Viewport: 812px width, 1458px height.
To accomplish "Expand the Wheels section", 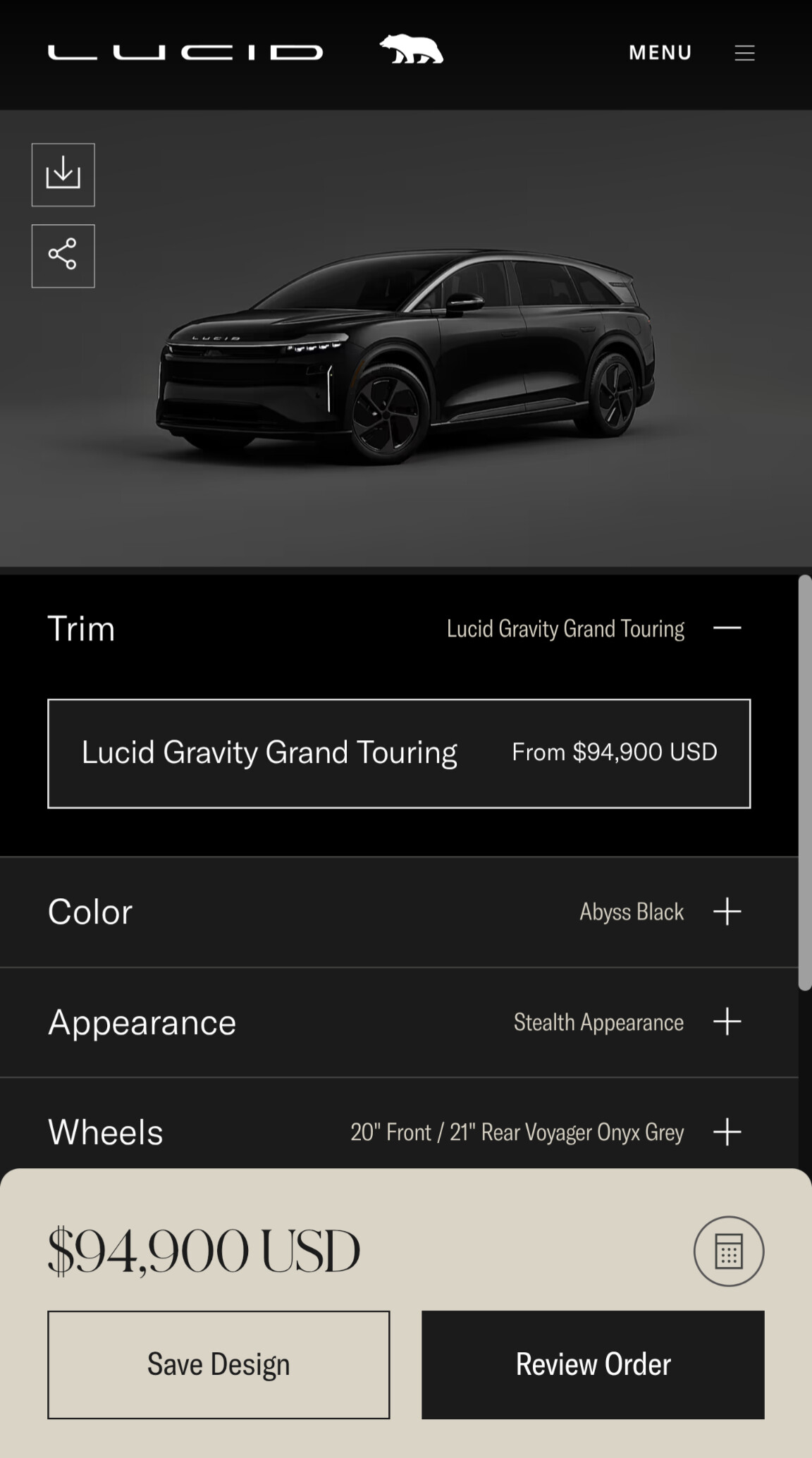I will [727, 1132].
